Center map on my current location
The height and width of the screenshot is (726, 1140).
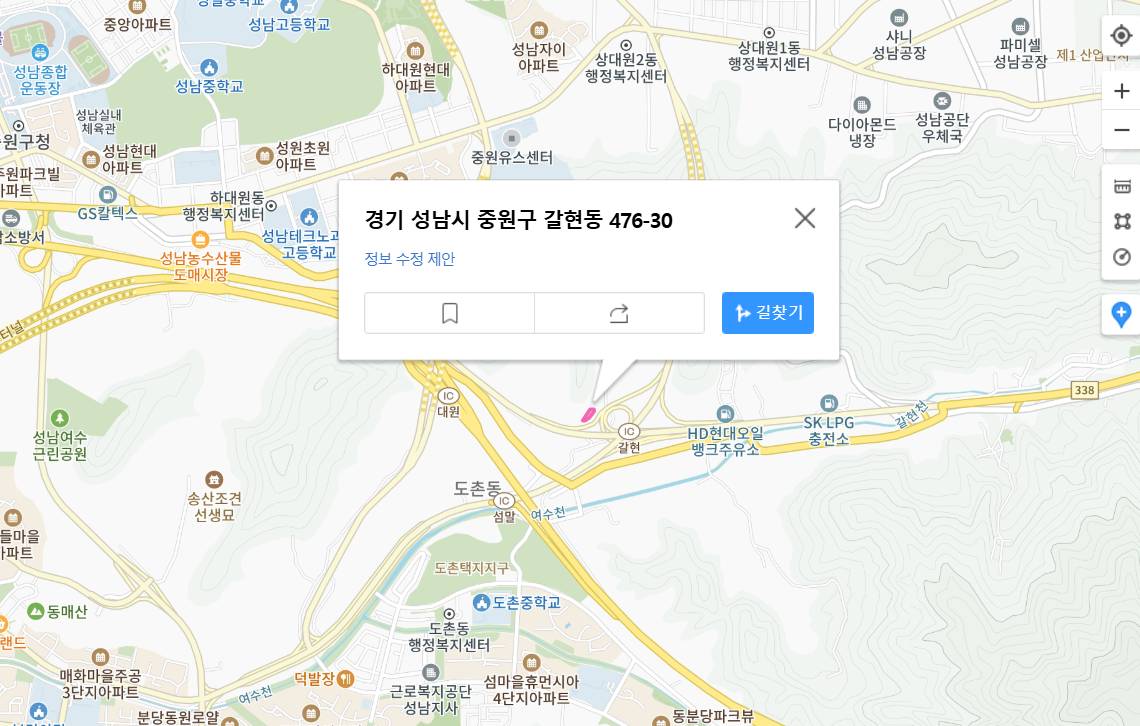[x=1121, y=36]
